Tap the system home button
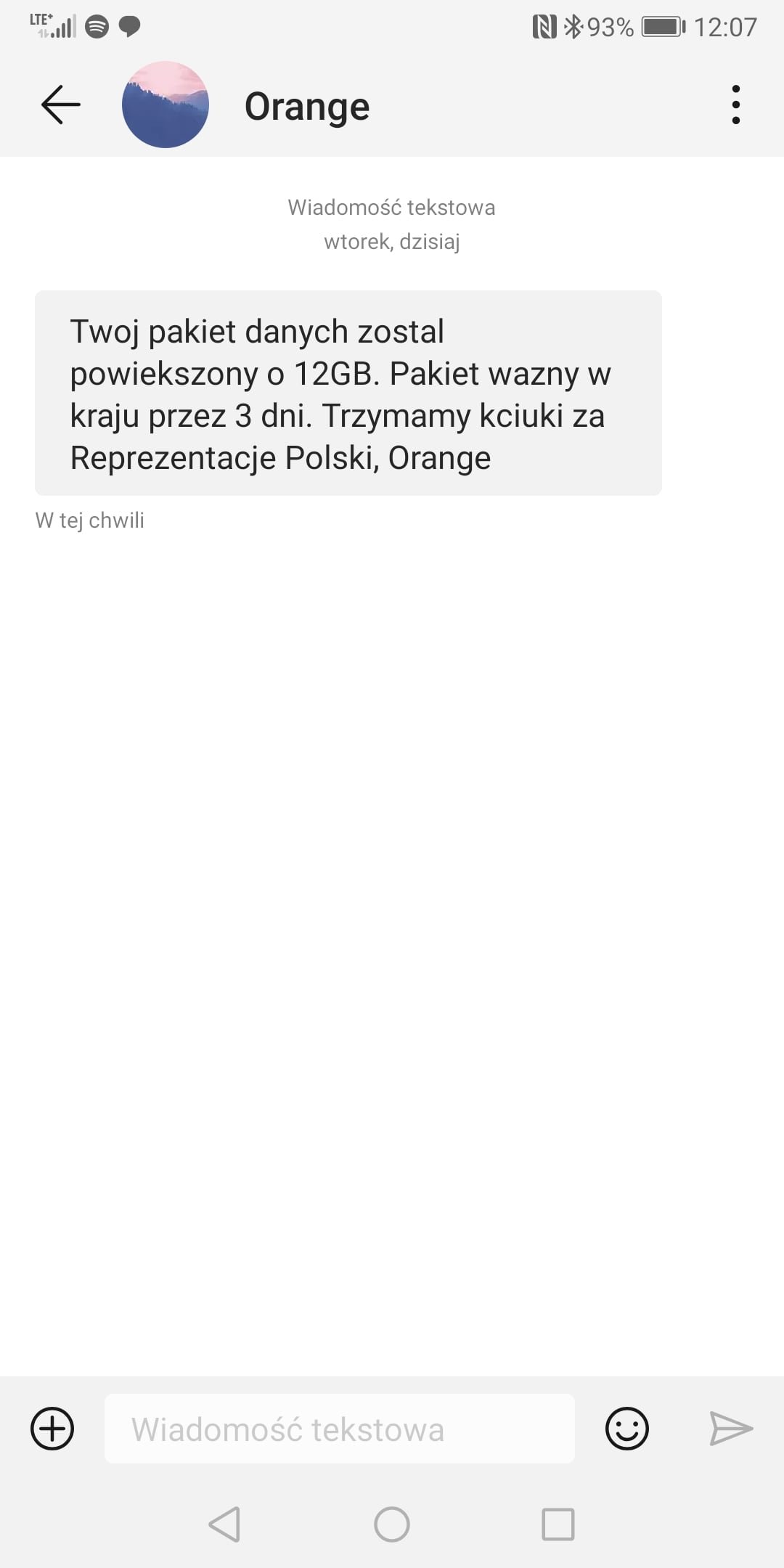The height and width of the screenshot is (1568, 784). [x=392, y=1524]
